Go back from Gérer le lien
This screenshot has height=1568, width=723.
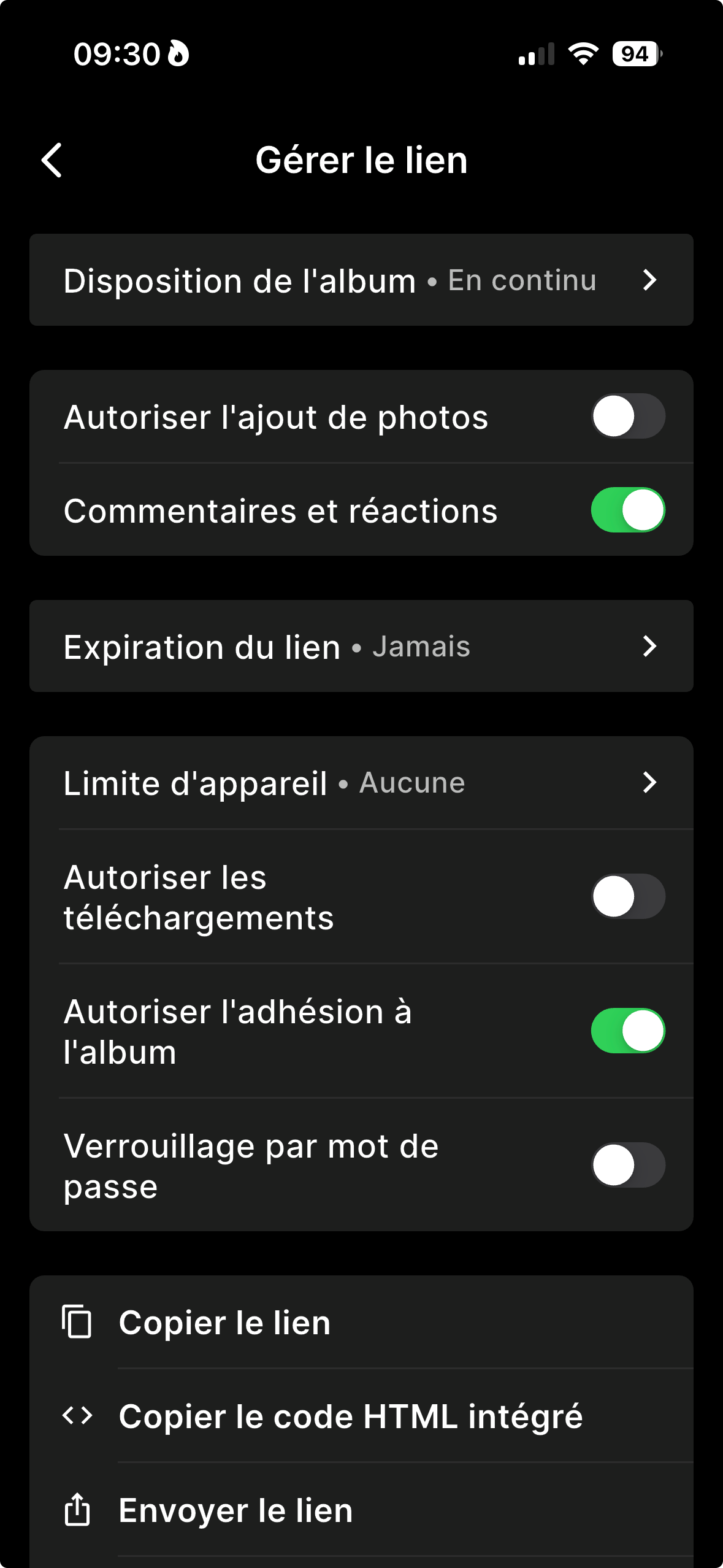tap(52, 160)
